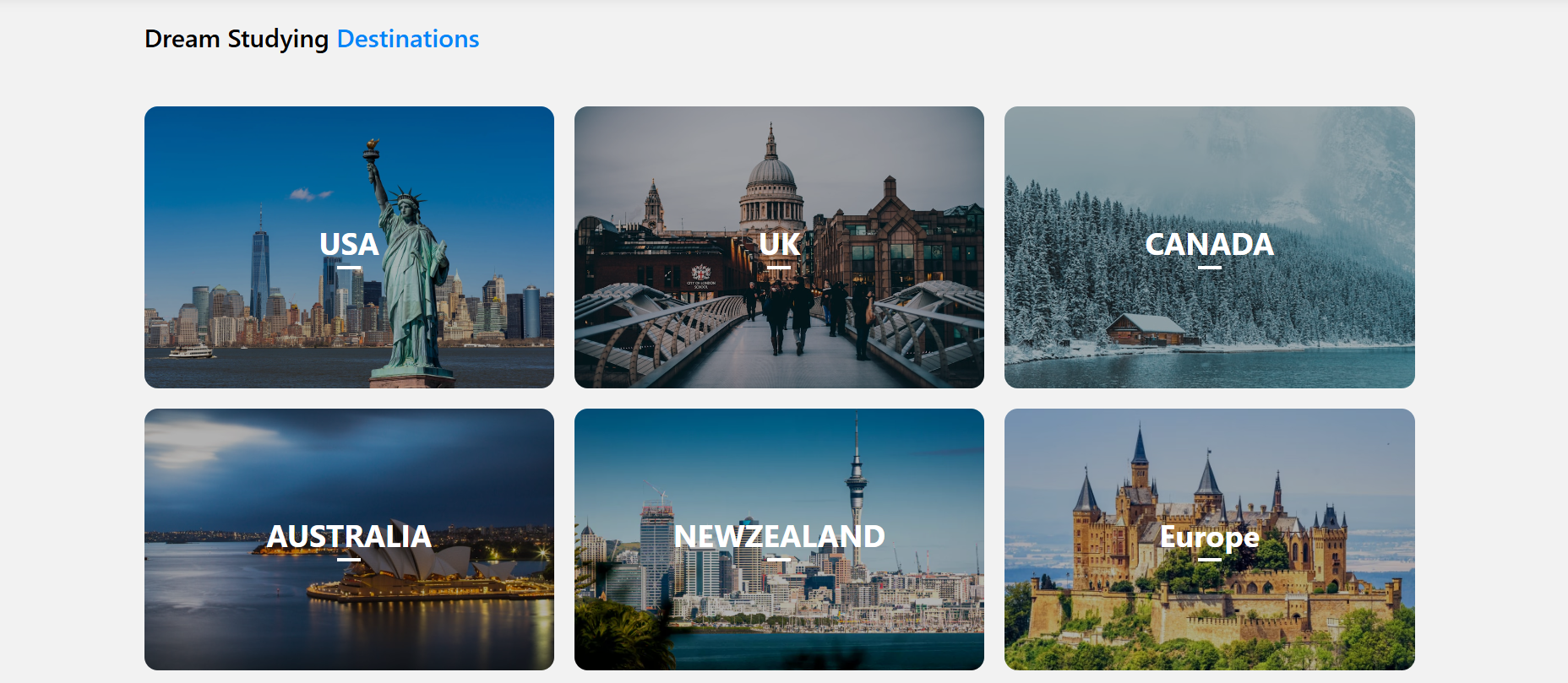This screenshot has width=1568, height=683.
Task: Tap the CANADA destination tile
Action: (1209, 247)
